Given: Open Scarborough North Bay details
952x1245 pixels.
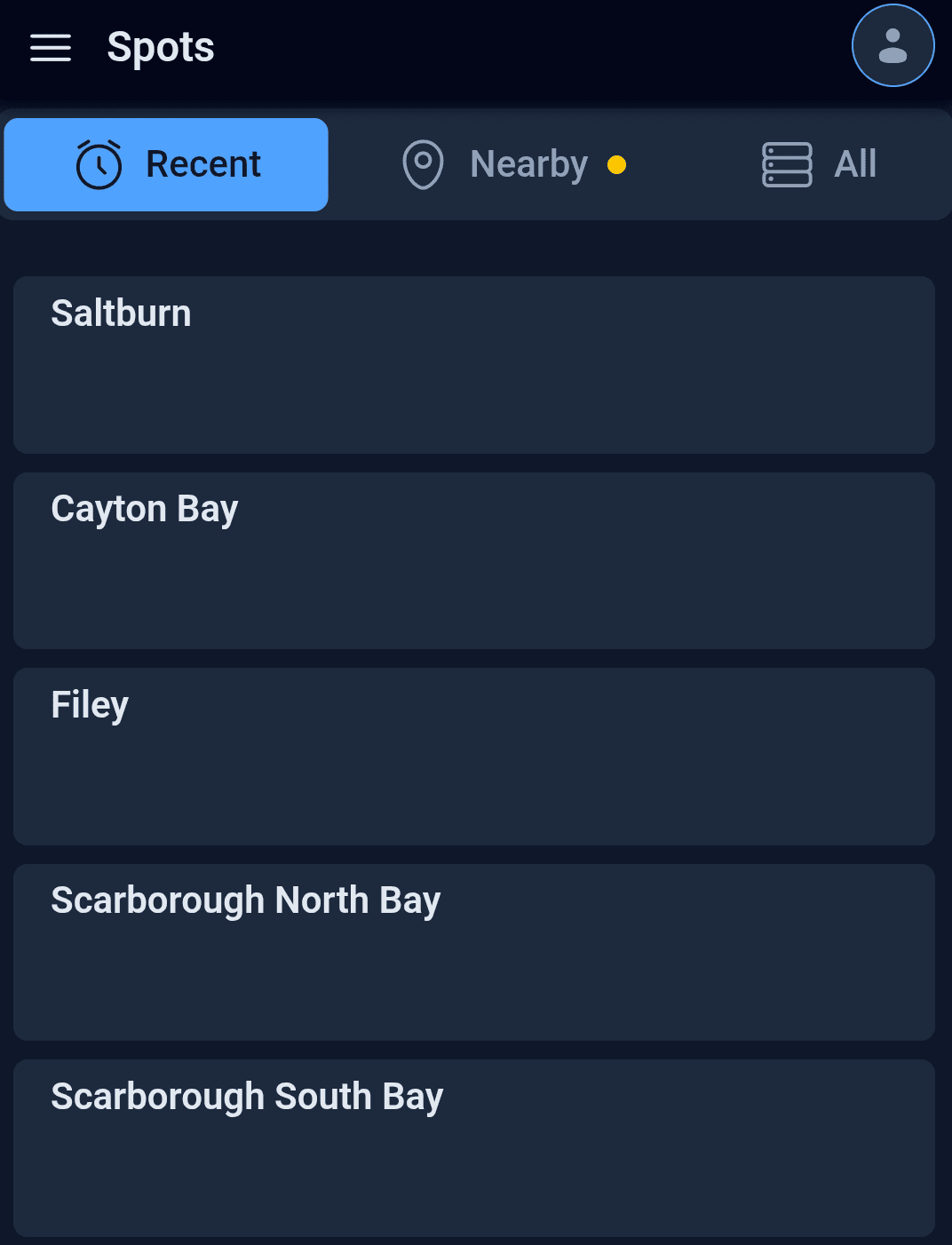Looking at the screenshot, I should tap(474, 952).
